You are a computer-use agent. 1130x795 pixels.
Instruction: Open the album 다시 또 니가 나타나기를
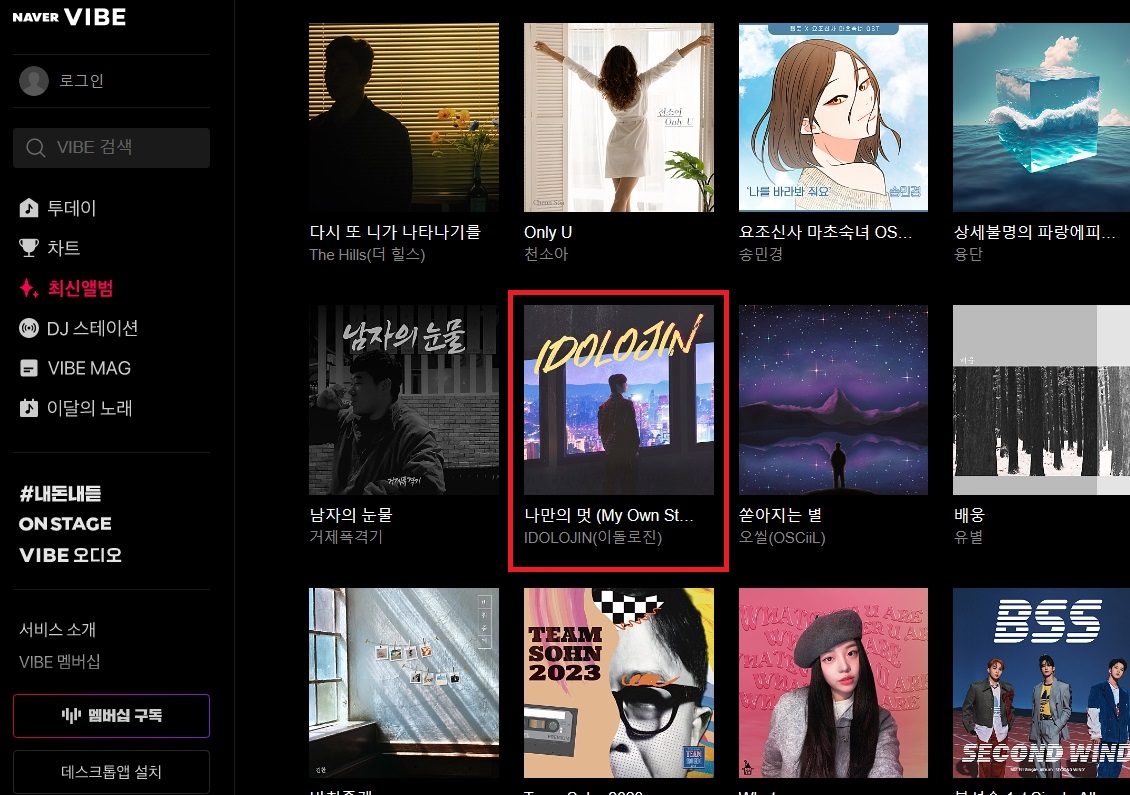pyautogui.click(x=404, y=117)
